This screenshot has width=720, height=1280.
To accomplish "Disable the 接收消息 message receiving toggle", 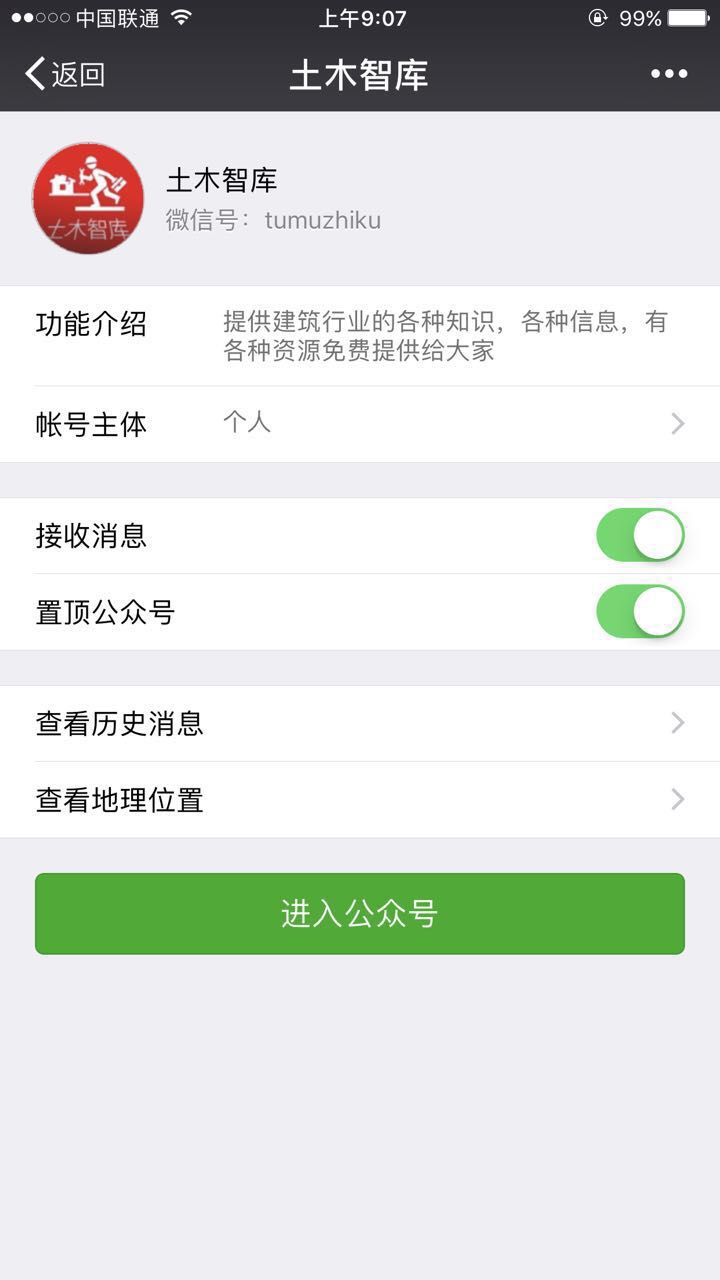I will pos(640,535).
